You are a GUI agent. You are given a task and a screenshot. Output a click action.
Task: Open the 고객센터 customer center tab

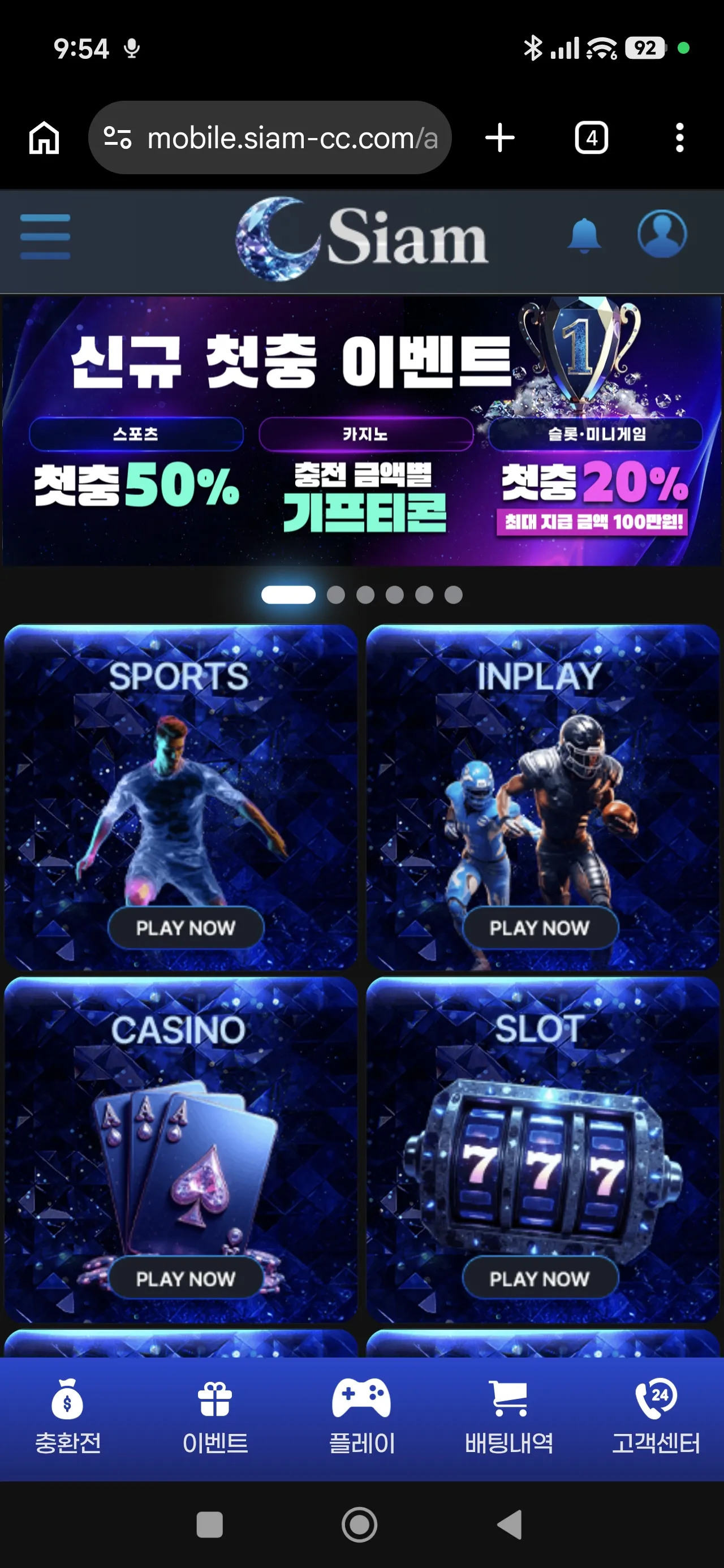657,1418
